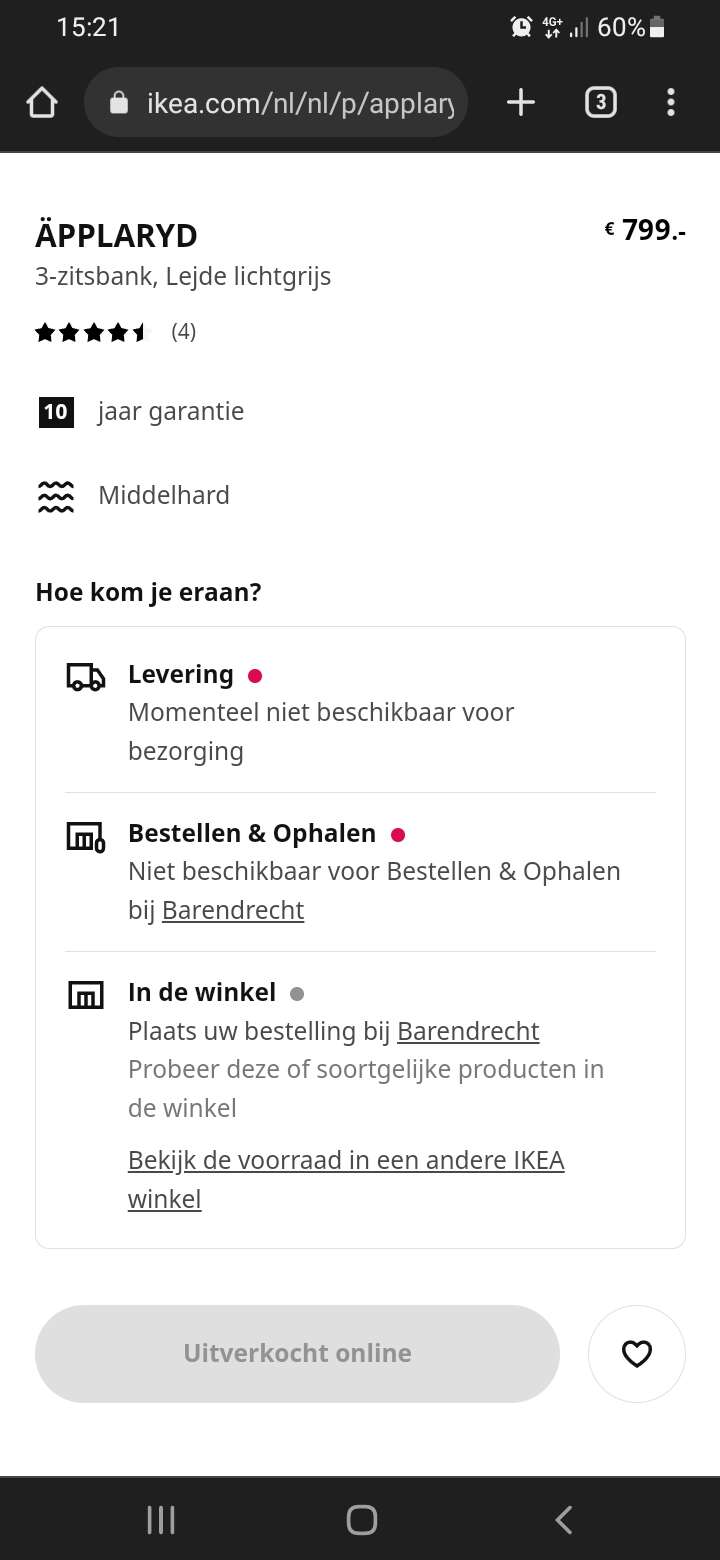Check stock in another IKEA store
This screenshot has width=720, height=1560.
coord(346,1180)
